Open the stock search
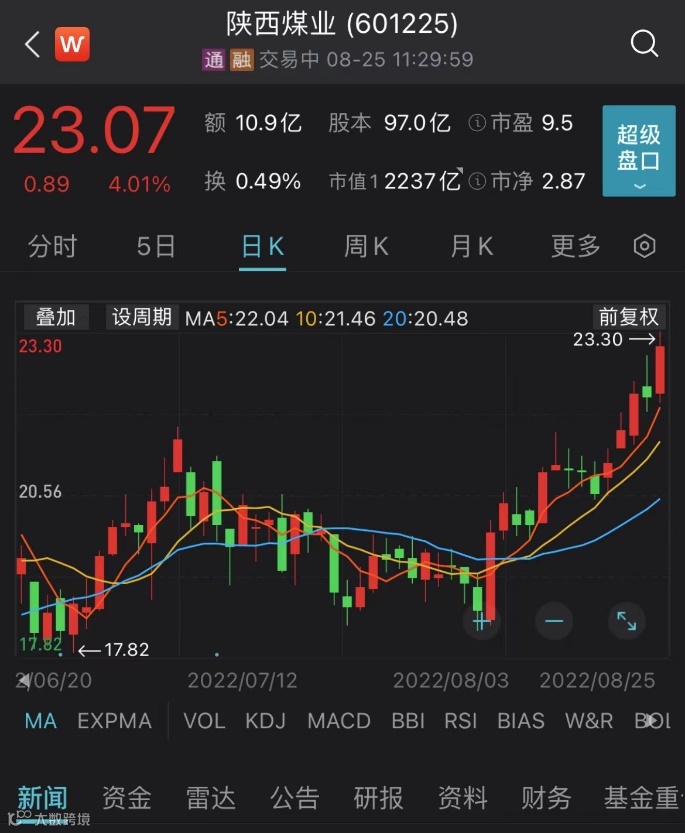685x833 pixels. [x=645, y=43]
